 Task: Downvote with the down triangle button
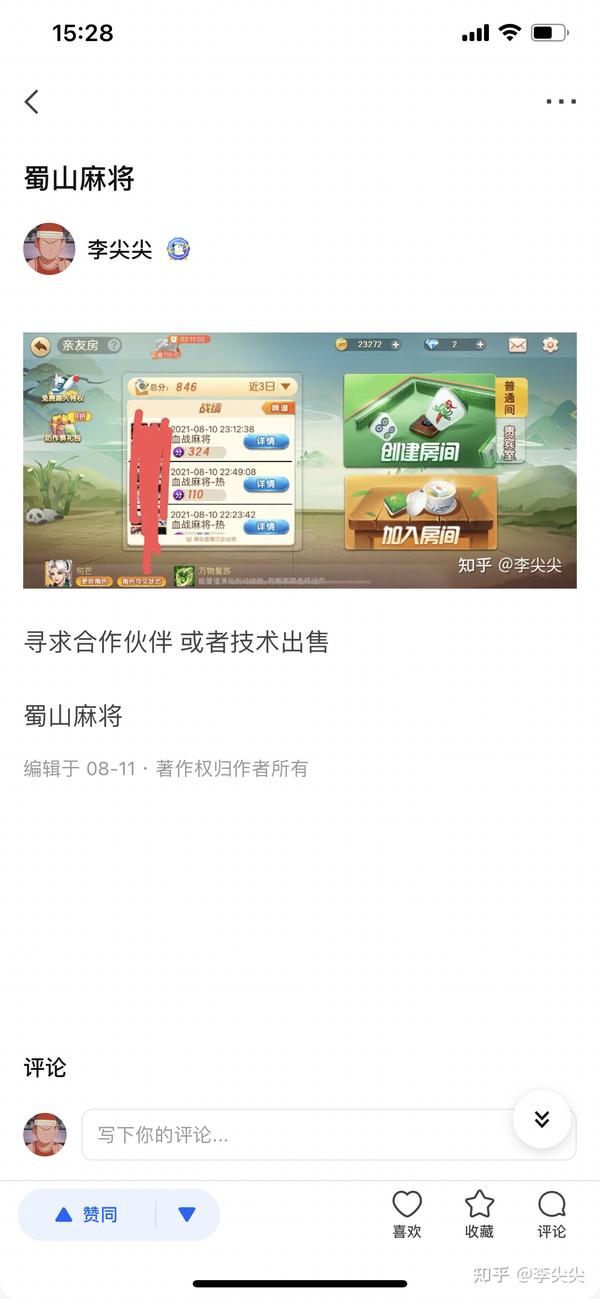tap(187, 1215)
